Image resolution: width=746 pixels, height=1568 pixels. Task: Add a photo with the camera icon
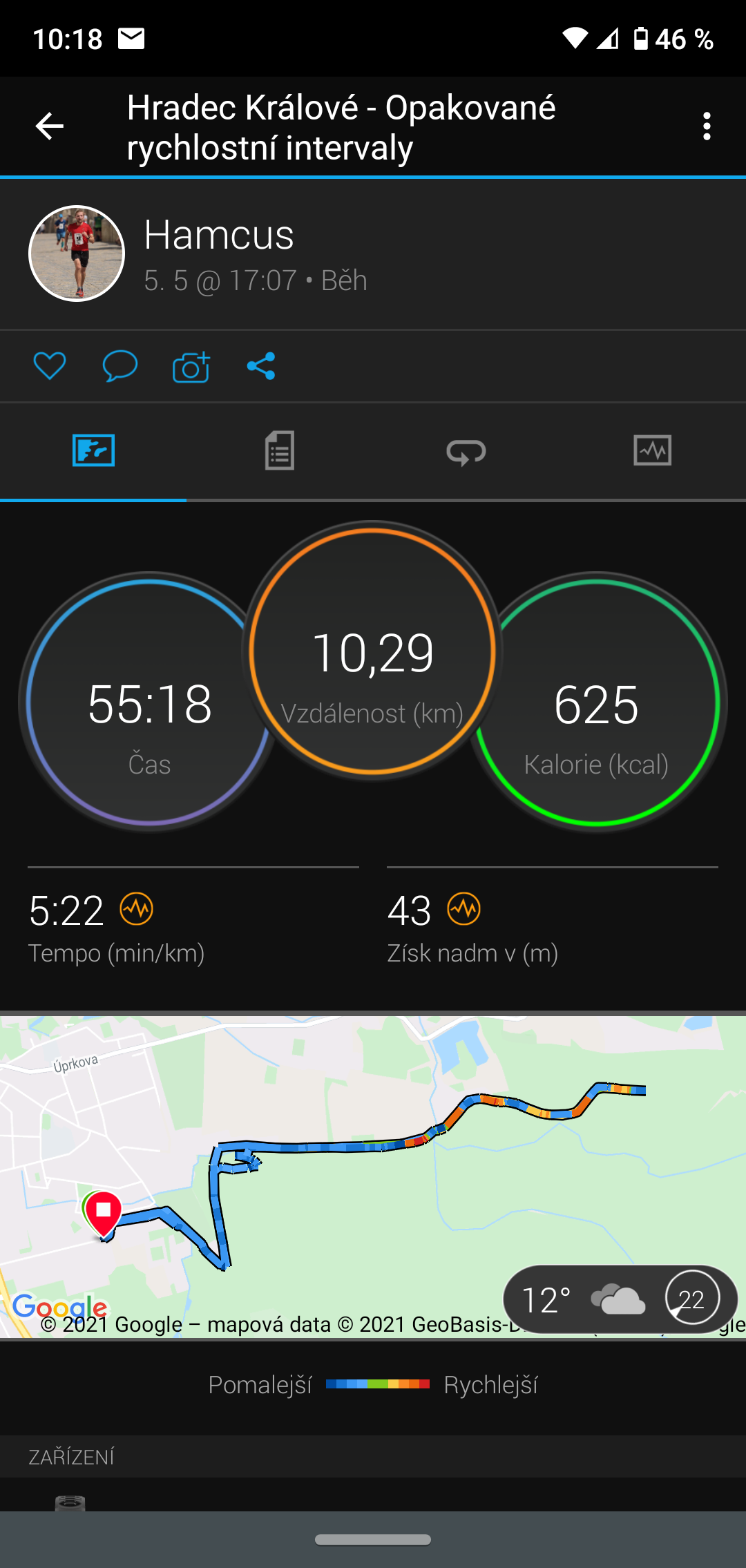tap(191, 367)
